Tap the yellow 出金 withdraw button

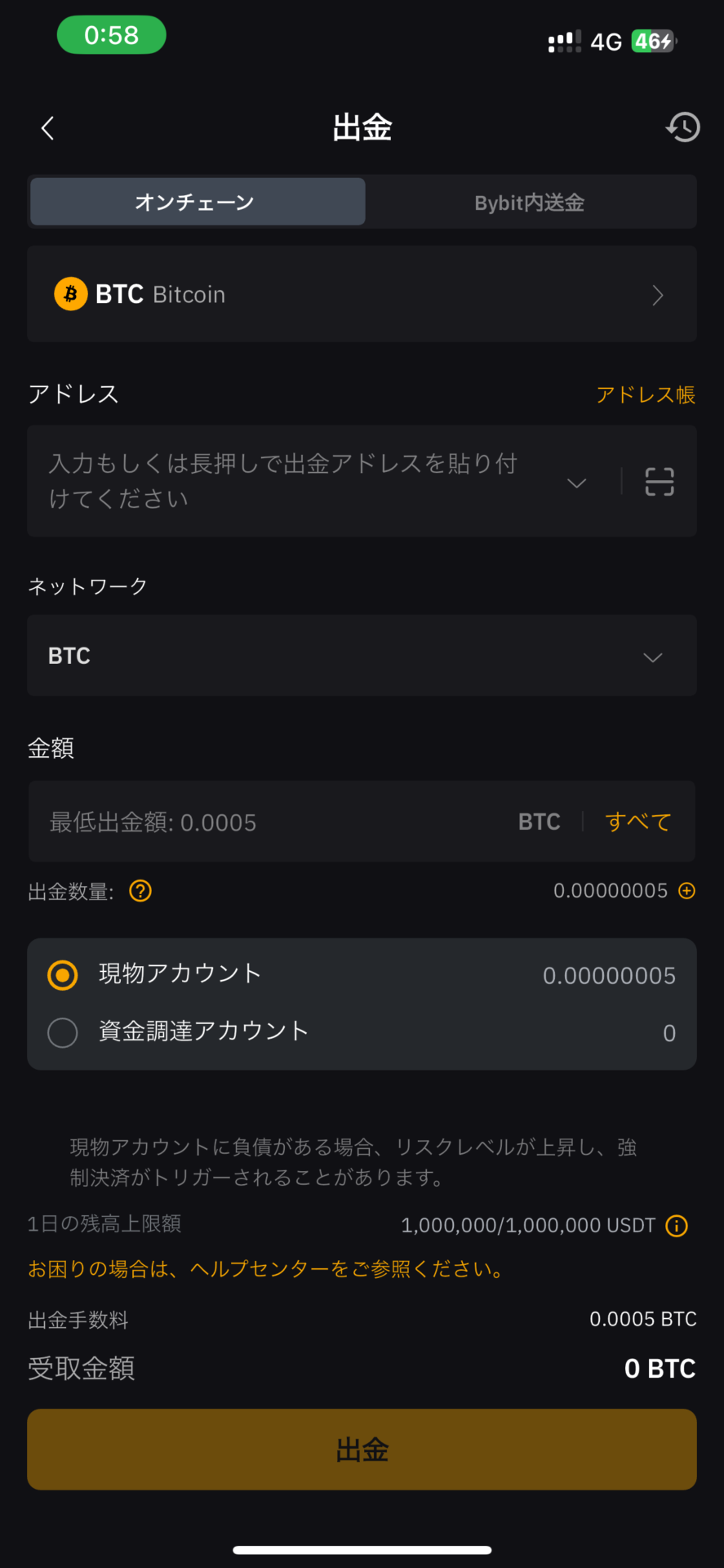tap(362, 1450)
